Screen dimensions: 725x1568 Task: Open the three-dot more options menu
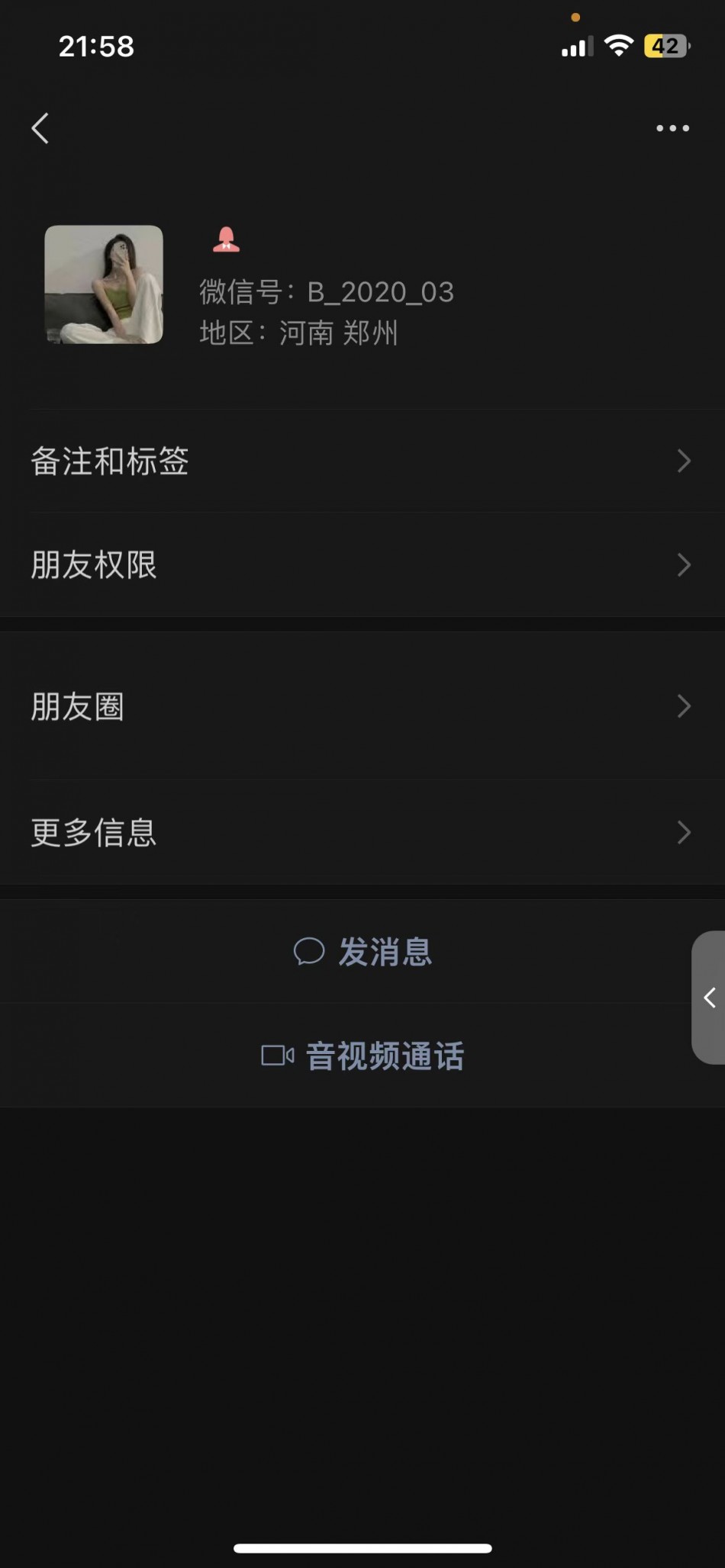coord(672,128)
